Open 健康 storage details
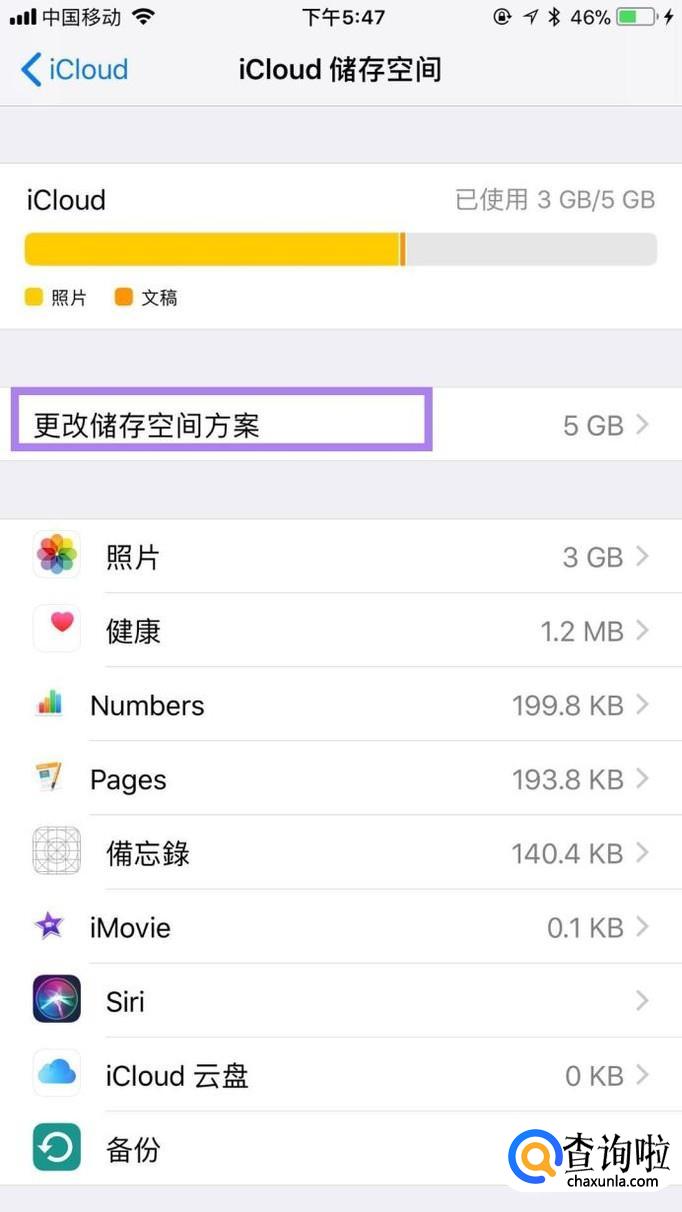 [340, 631]
